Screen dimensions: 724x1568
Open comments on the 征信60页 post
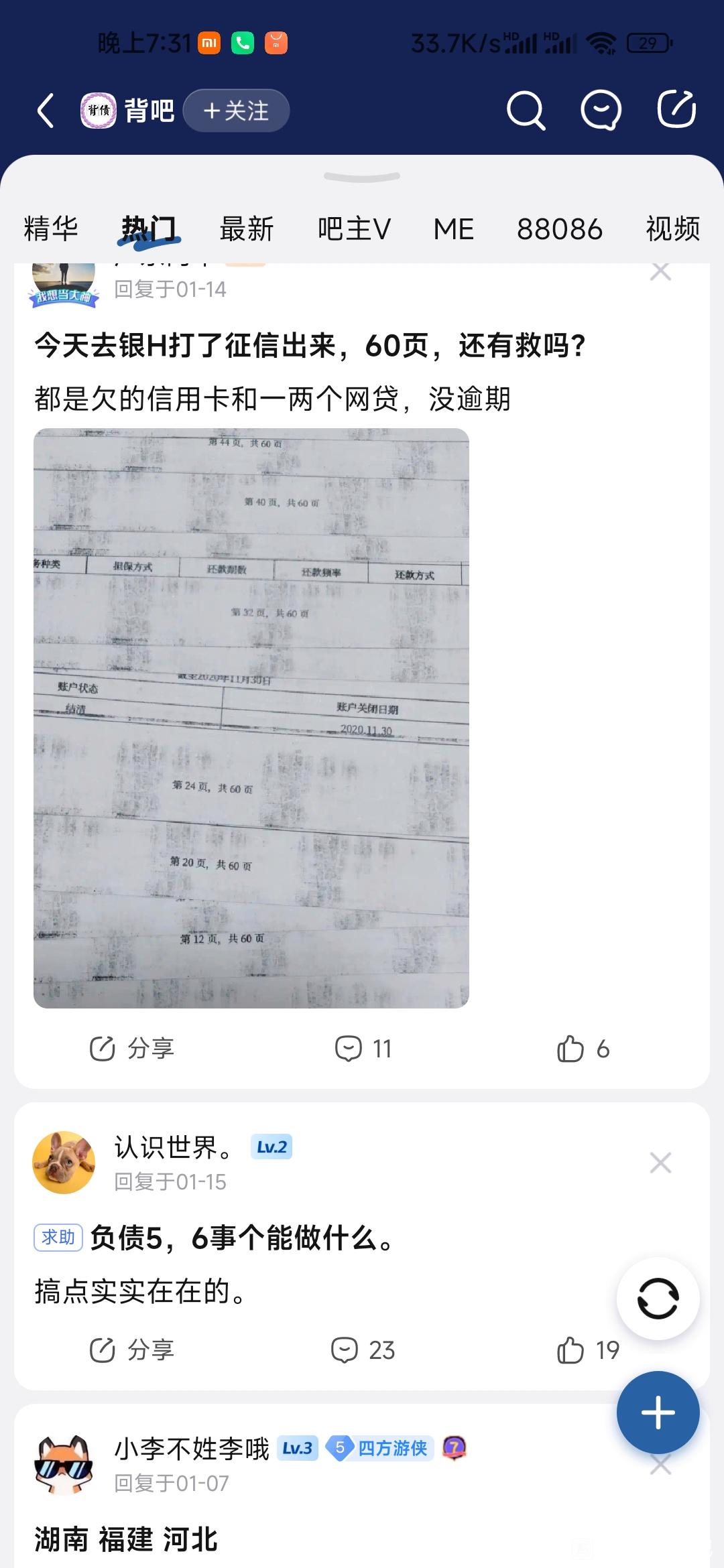[x=363, y=1049]
